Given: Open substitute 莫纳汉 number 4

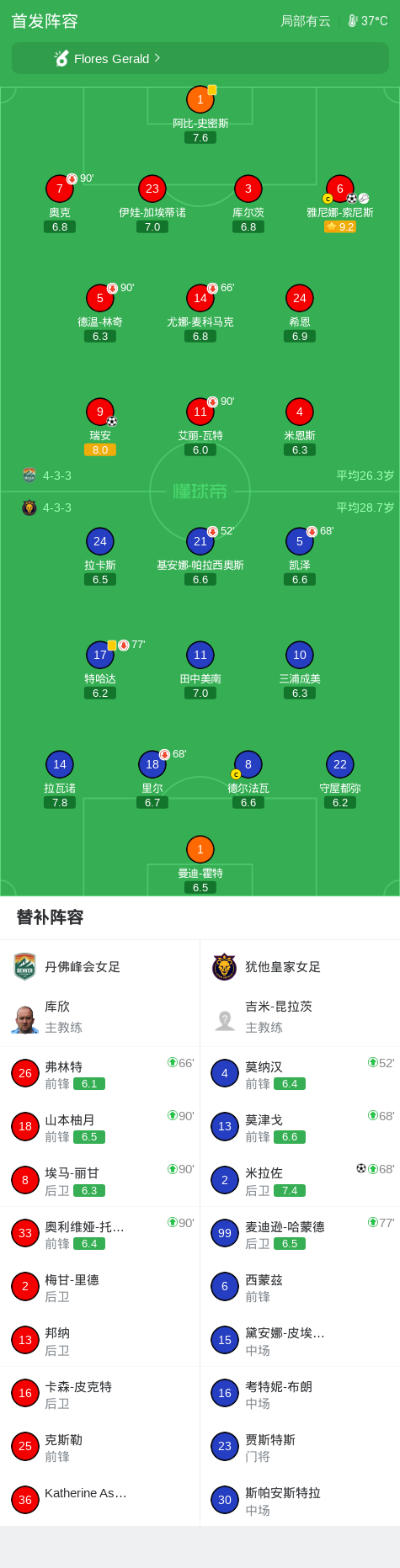Looking at the screenshot, I should [300, 1074].
